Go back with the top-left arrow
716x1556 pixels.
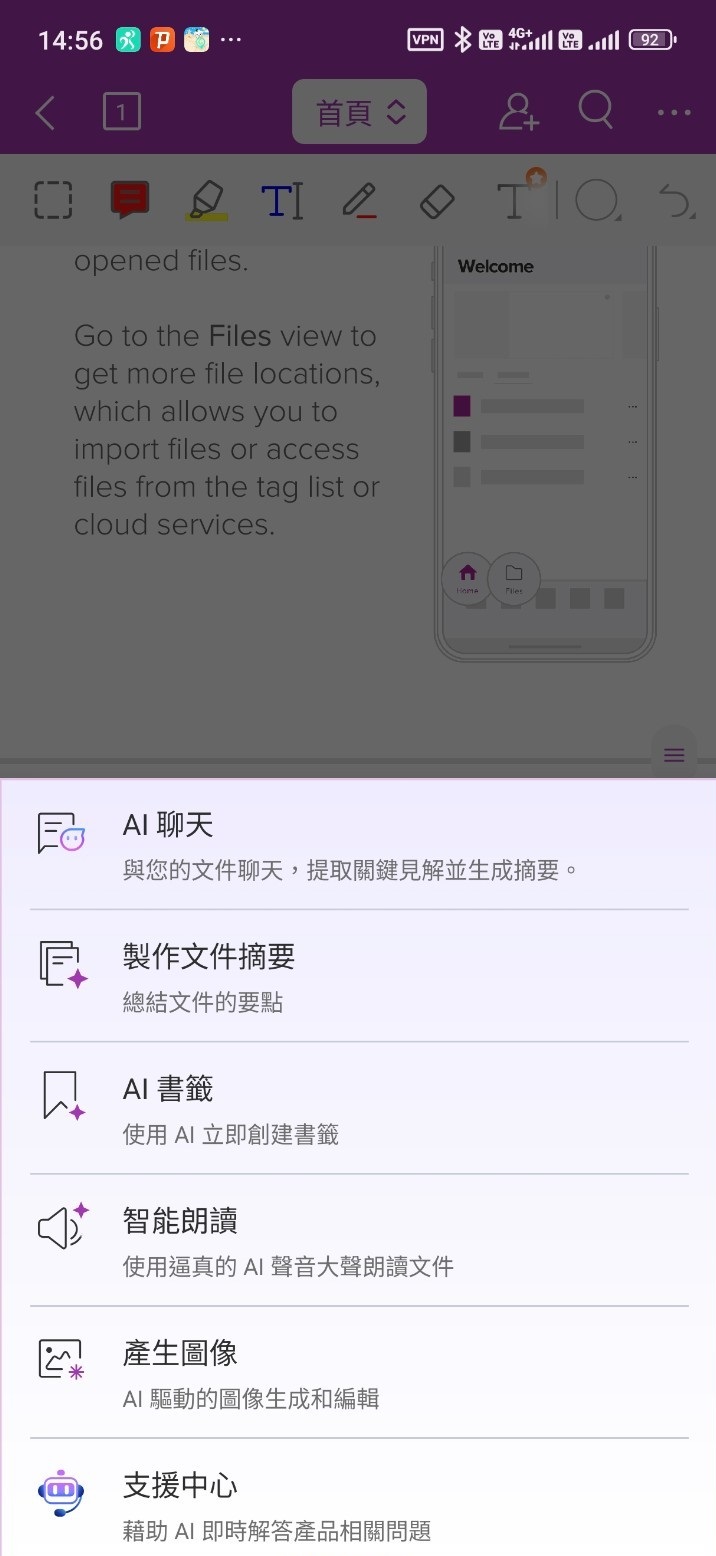pos(45,112)
